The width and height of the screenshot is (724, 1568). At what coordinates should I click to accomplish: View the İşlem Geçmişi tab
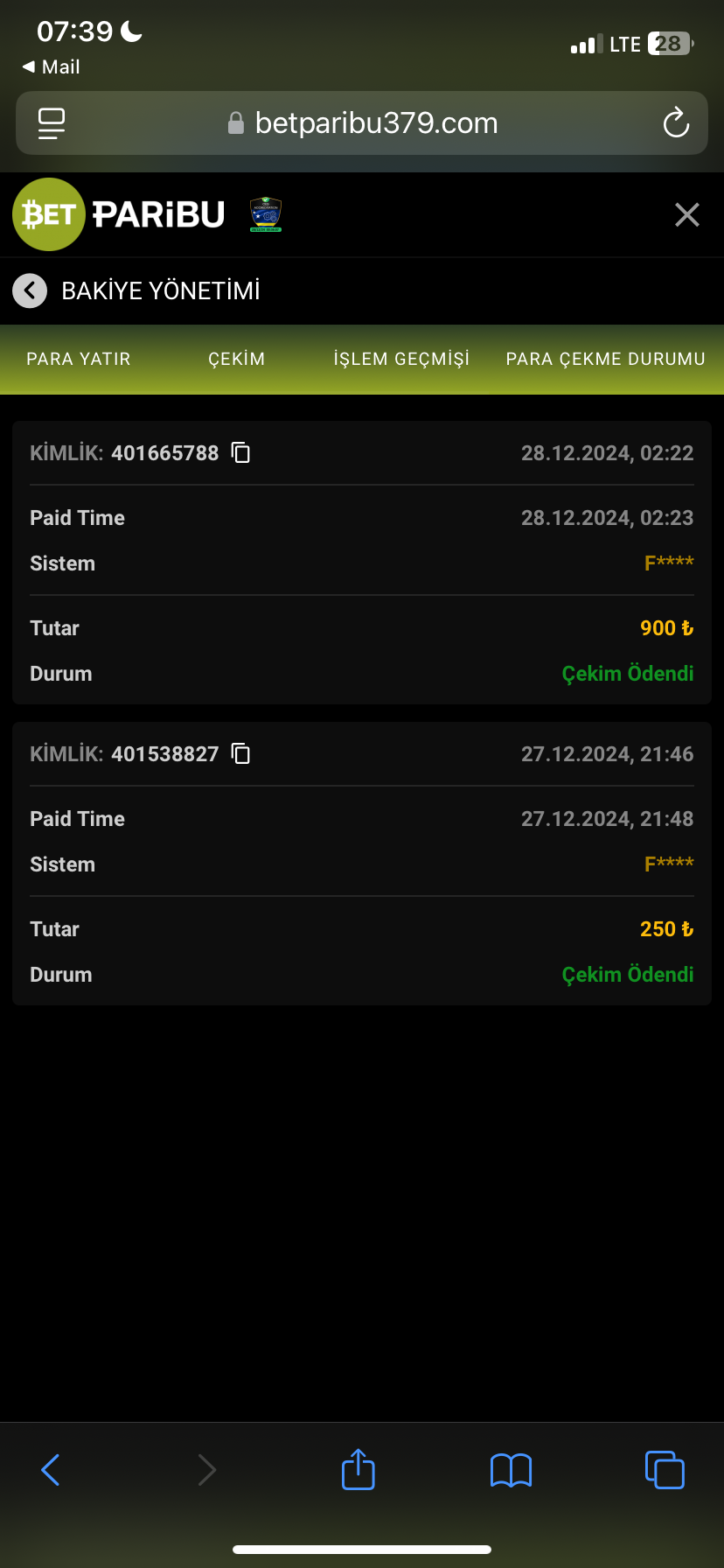coord(401,359)
